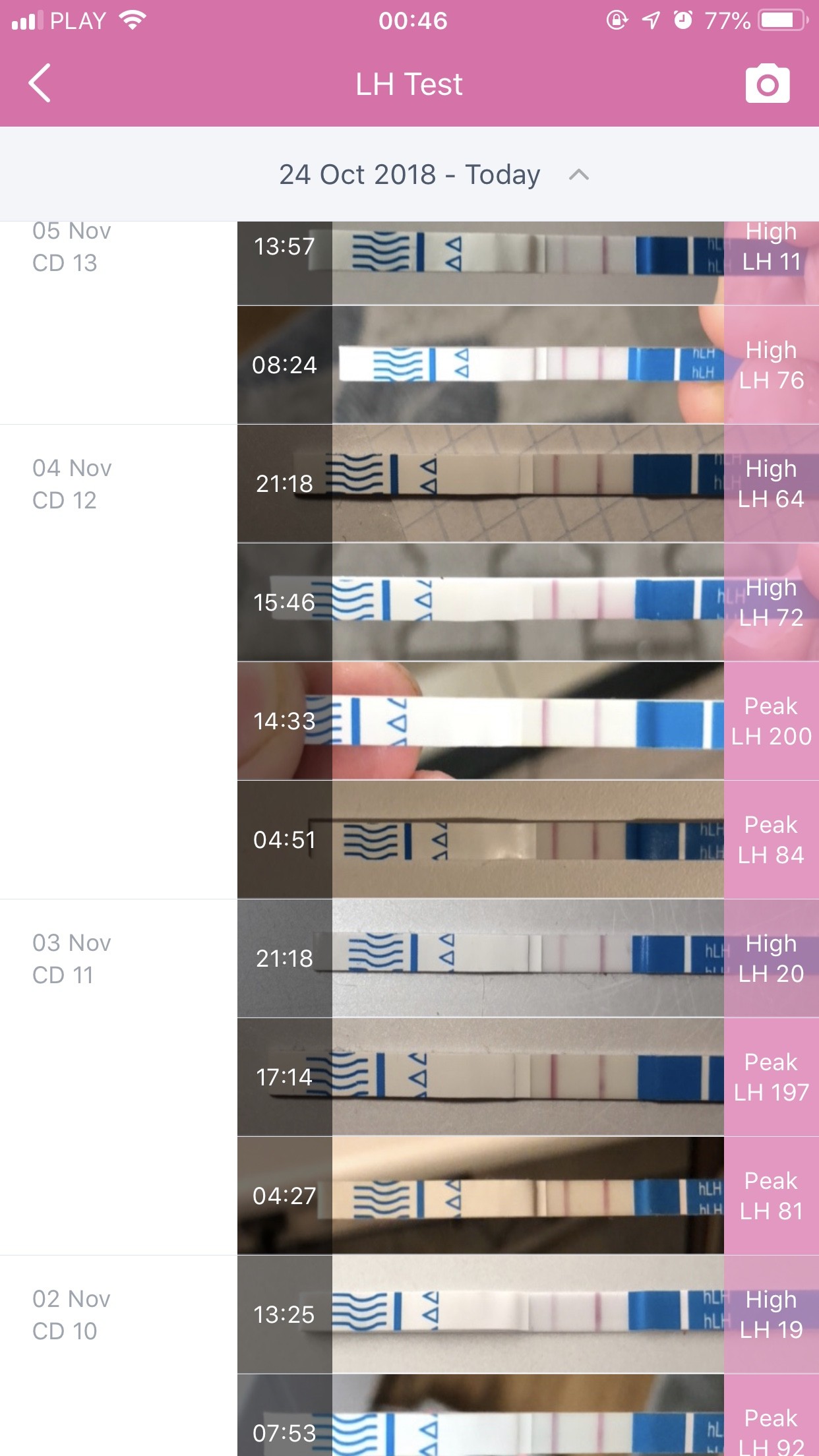Open the 14:33 Peak LH 200 test
819x1456 pixels.
528,721
